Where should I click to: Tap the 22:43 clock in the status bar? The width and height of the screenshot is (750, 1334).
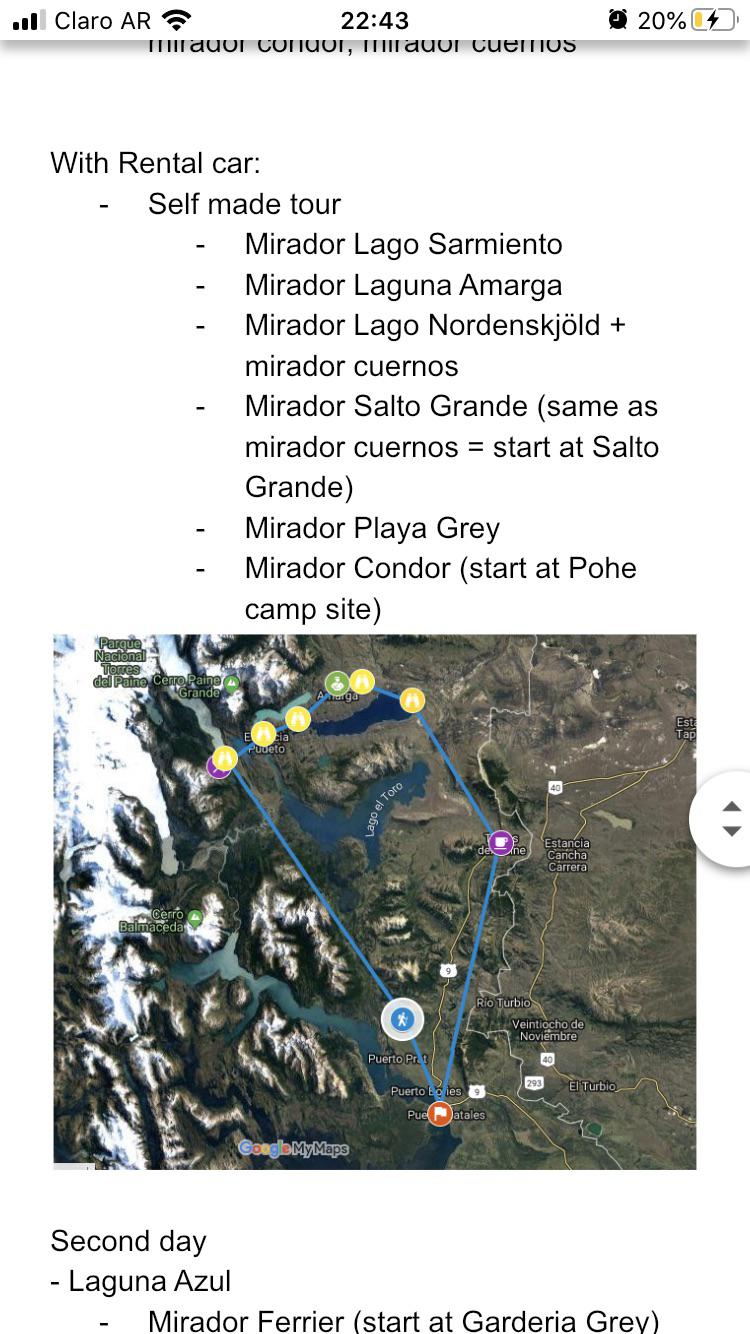[x=374, y=18]
